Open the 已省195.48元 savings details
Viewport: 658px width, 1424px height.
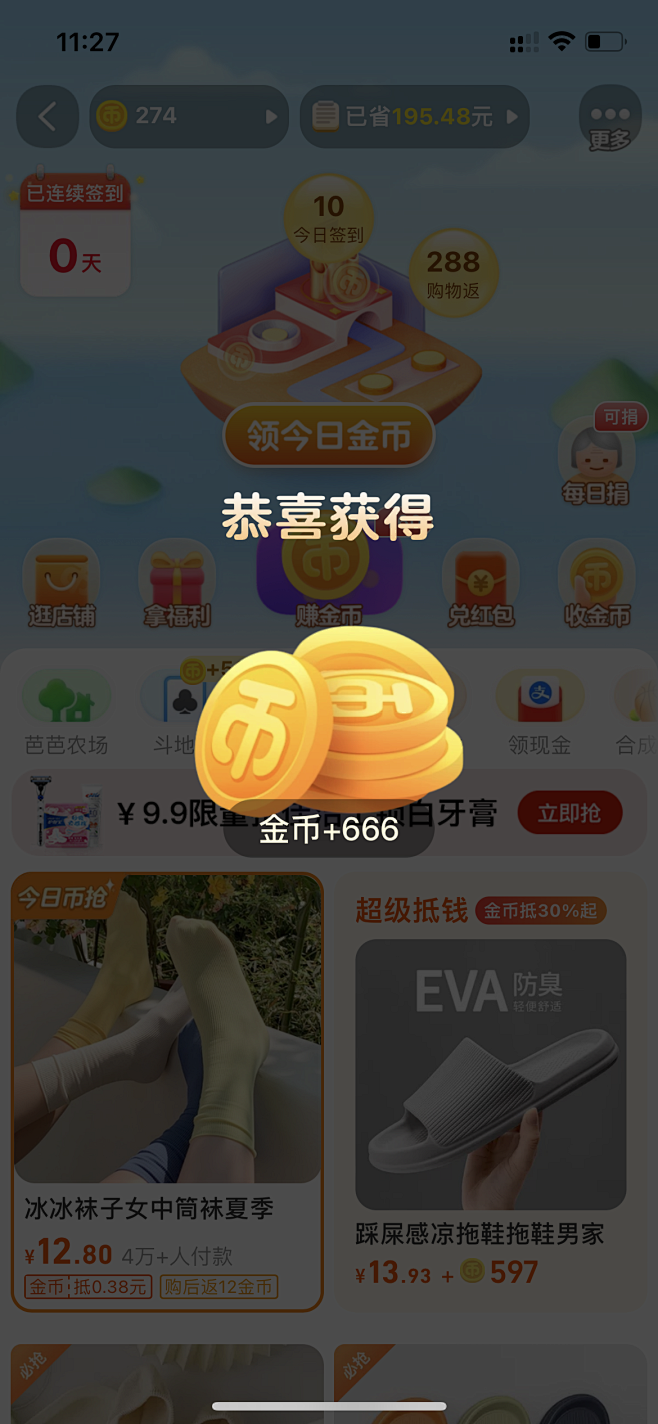tap(414, 117)
